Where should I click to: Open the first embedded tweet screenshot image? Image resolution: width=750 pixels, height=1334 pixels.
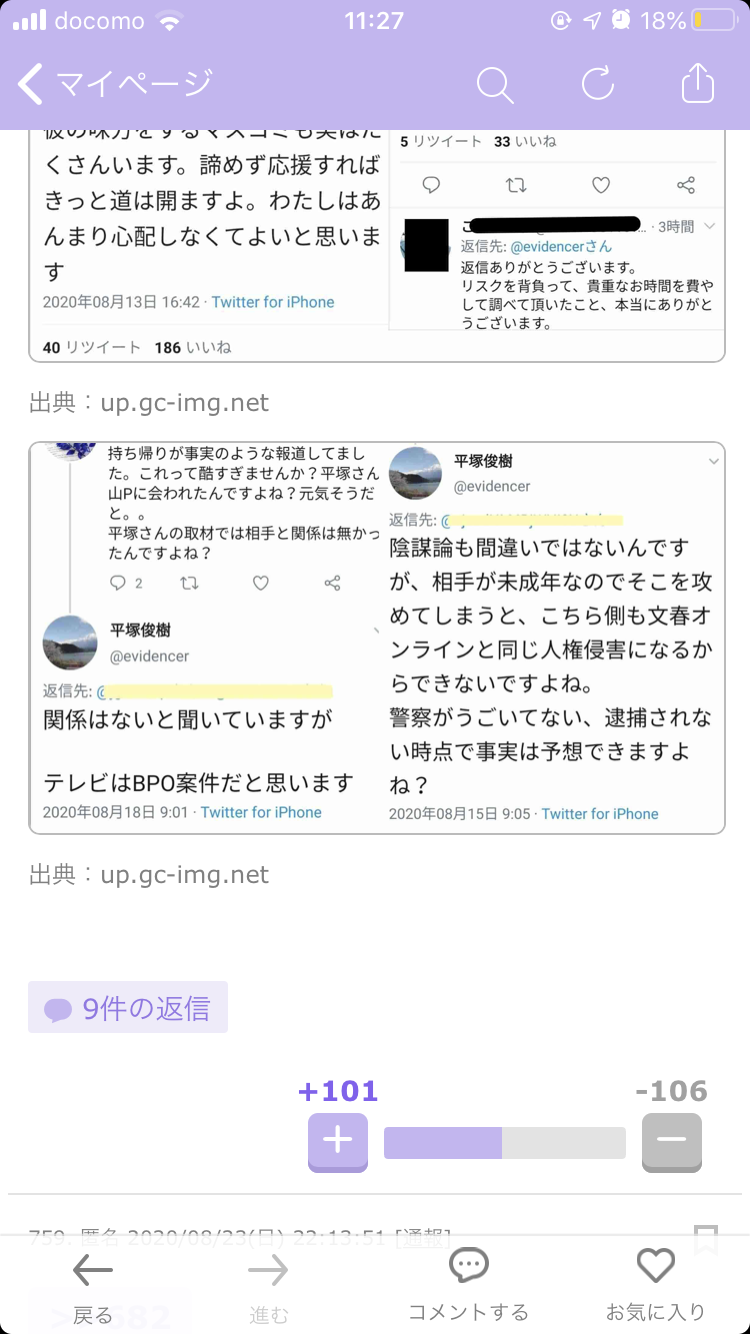(x=377, y=245)
